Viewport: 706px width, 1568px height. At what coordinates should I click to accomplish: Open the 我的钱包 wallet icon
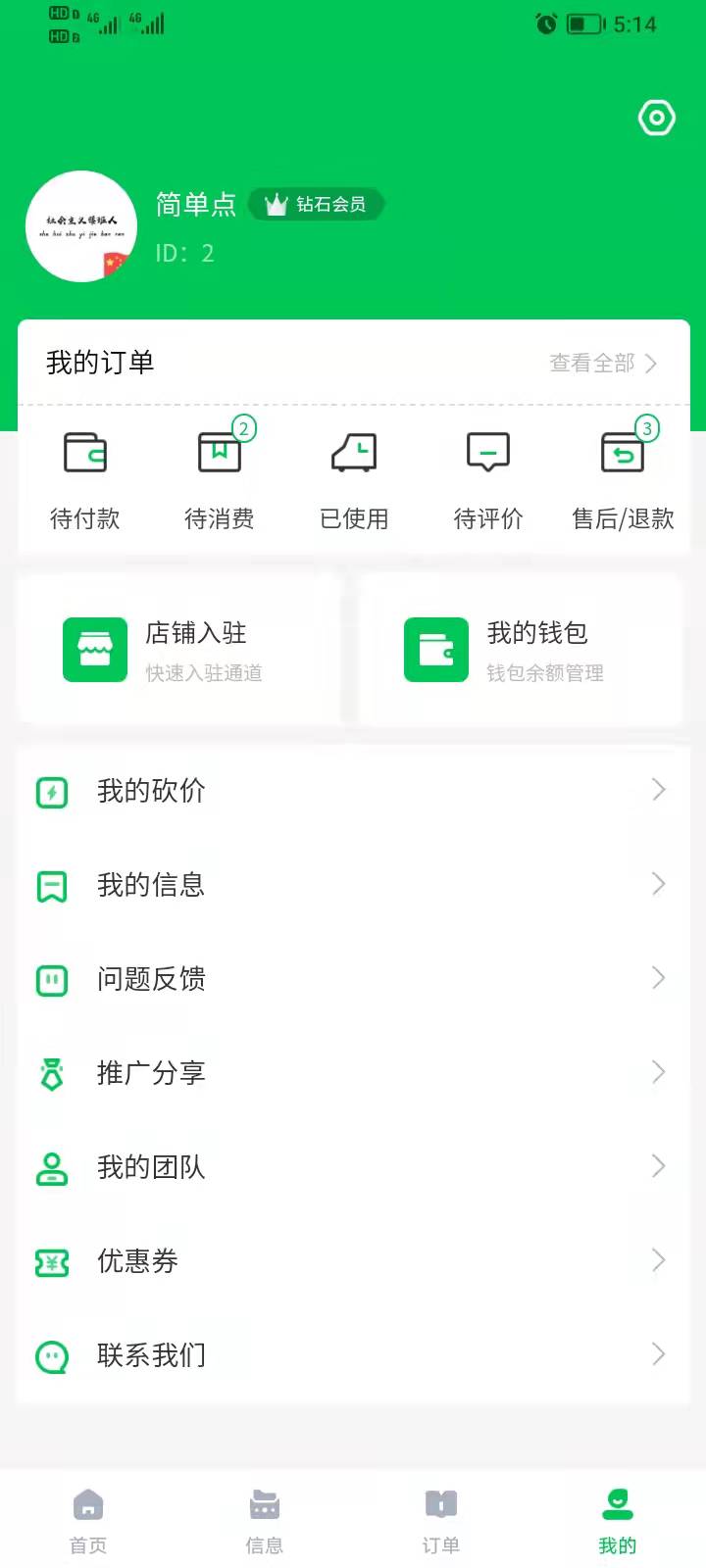(436, 649)
